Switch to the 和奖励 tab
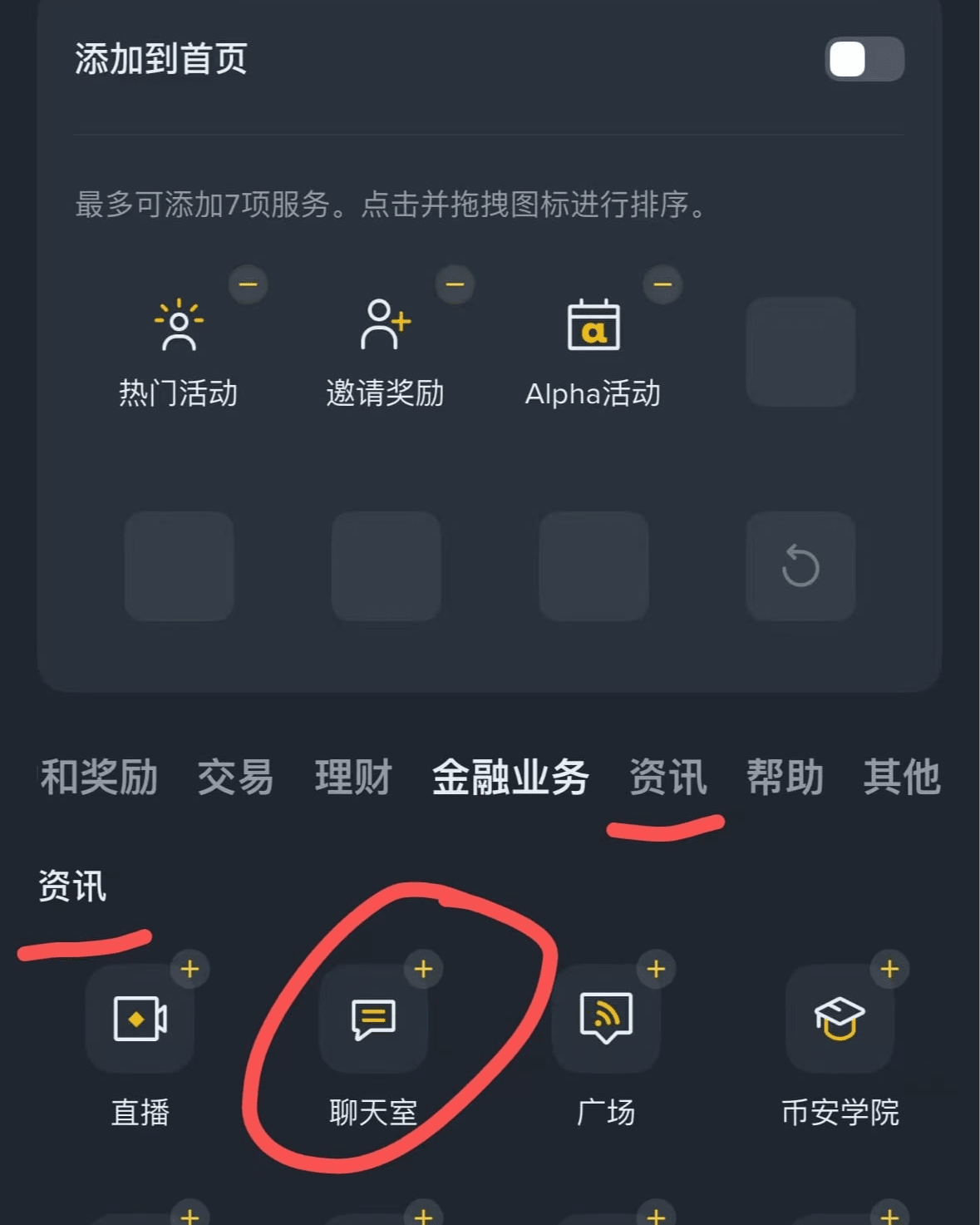The height and width of the screenshot is (1225, 980). (98, 778)
